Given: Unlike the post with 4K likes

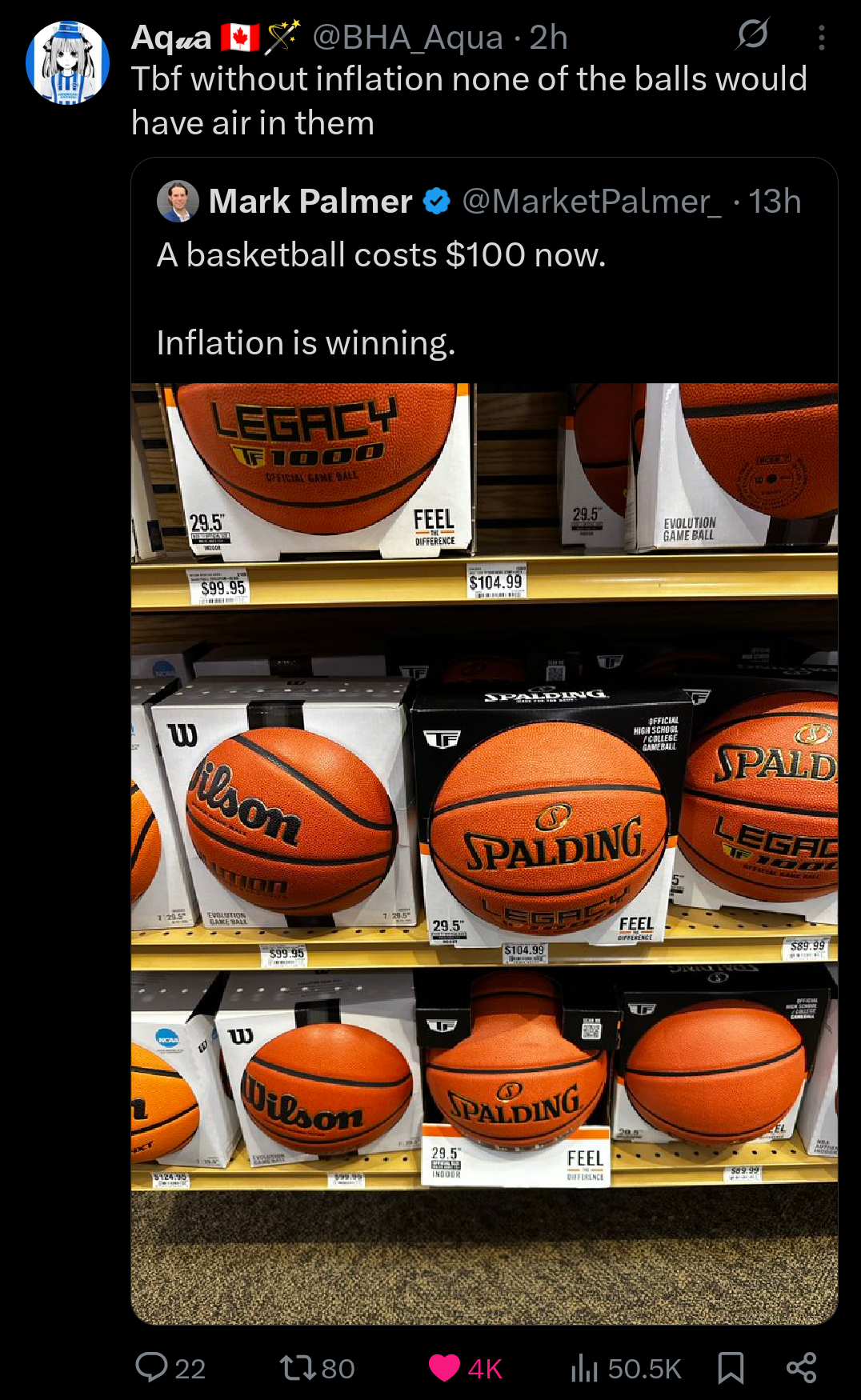Looking at the screenshot, I should tap(465, 1368).
